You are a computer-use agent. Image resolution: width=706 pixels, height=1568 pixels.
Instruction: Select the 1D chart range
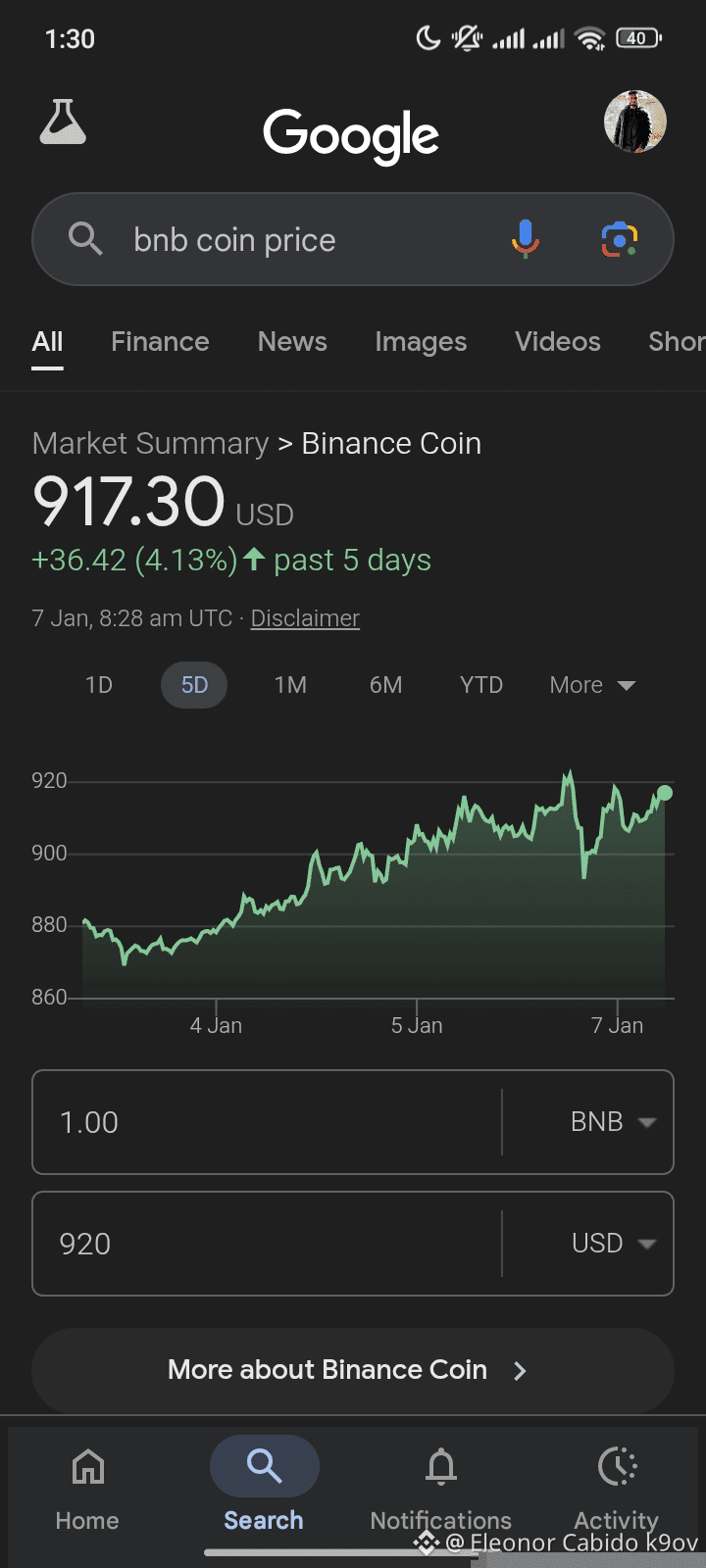click(99, 685)
